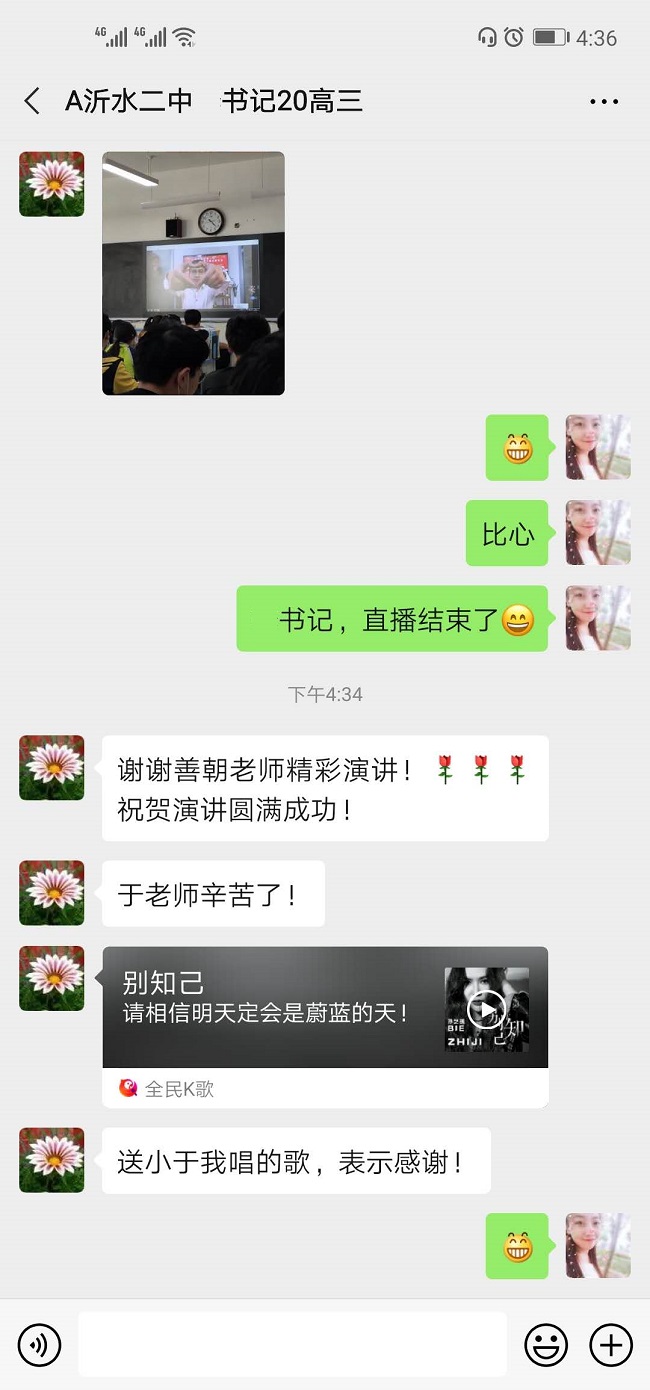The width and height of the screenshot is (650, 1390).
Task: Open my avatar beside 比心 message
Action: pos(598,533)
